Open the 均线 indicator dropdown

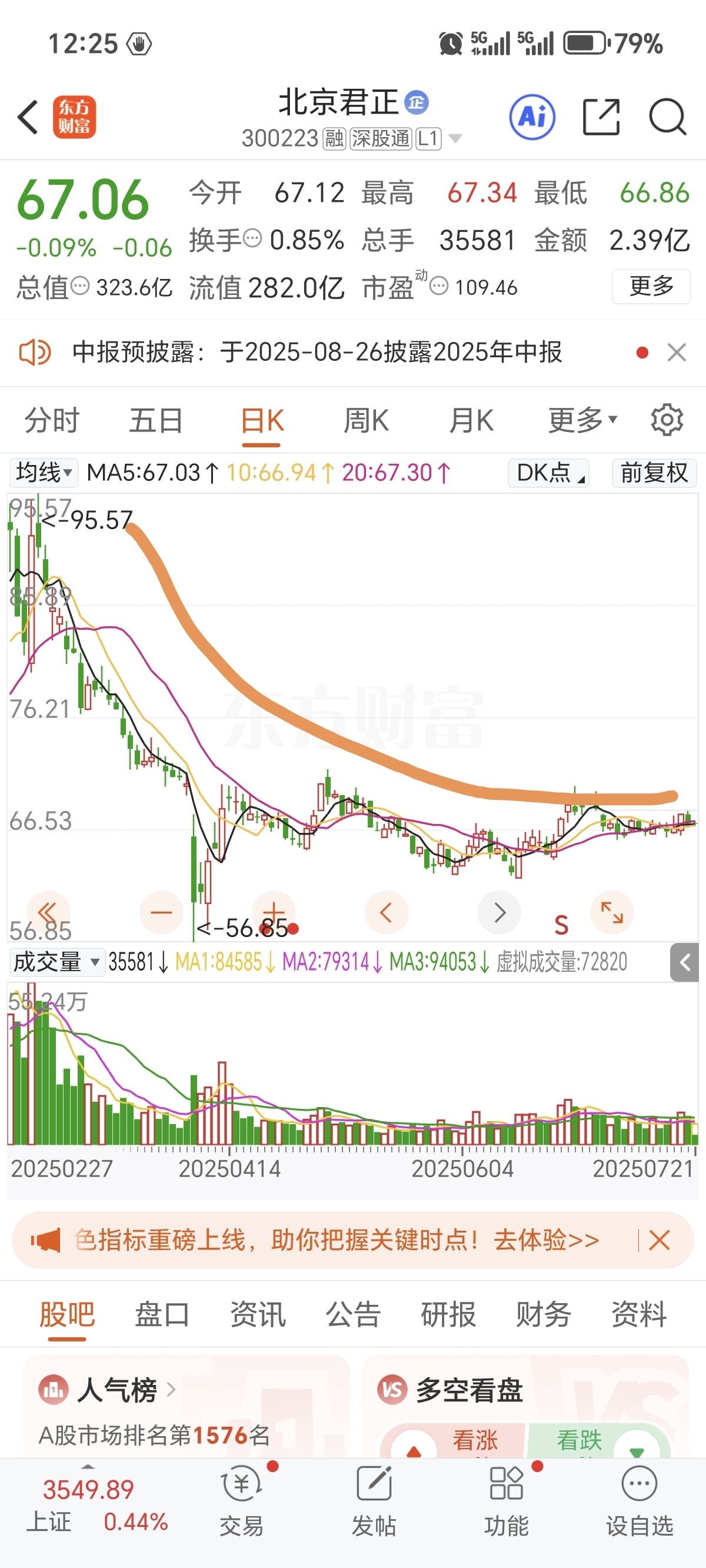click(44, 473)
